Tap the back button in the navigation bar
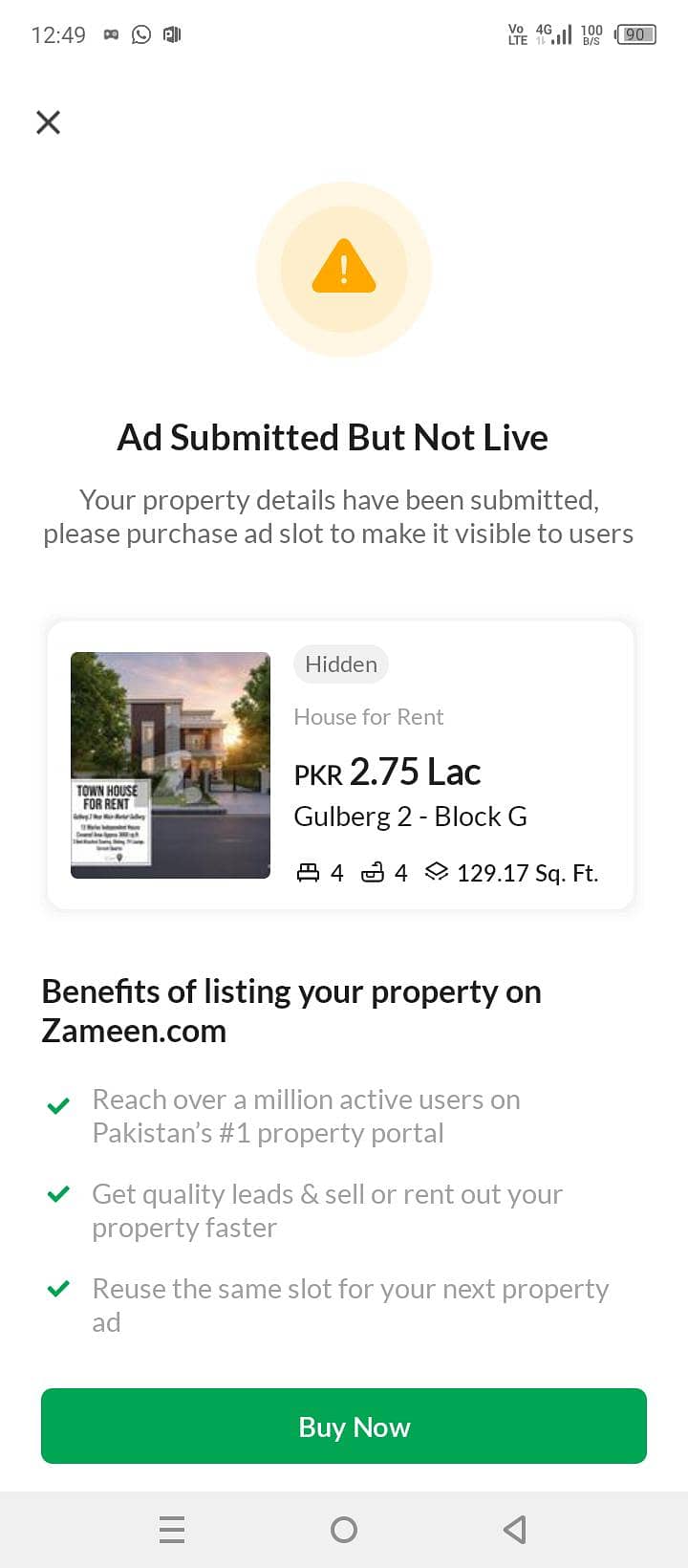 coord(515,1530)
